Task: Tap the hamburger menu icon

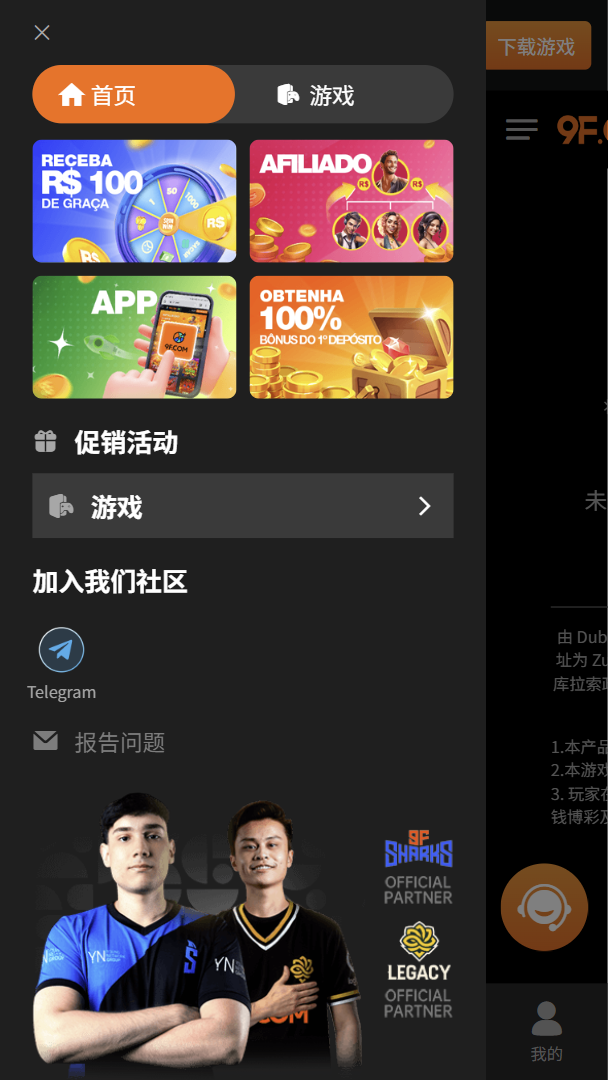Action: [521, 129]
